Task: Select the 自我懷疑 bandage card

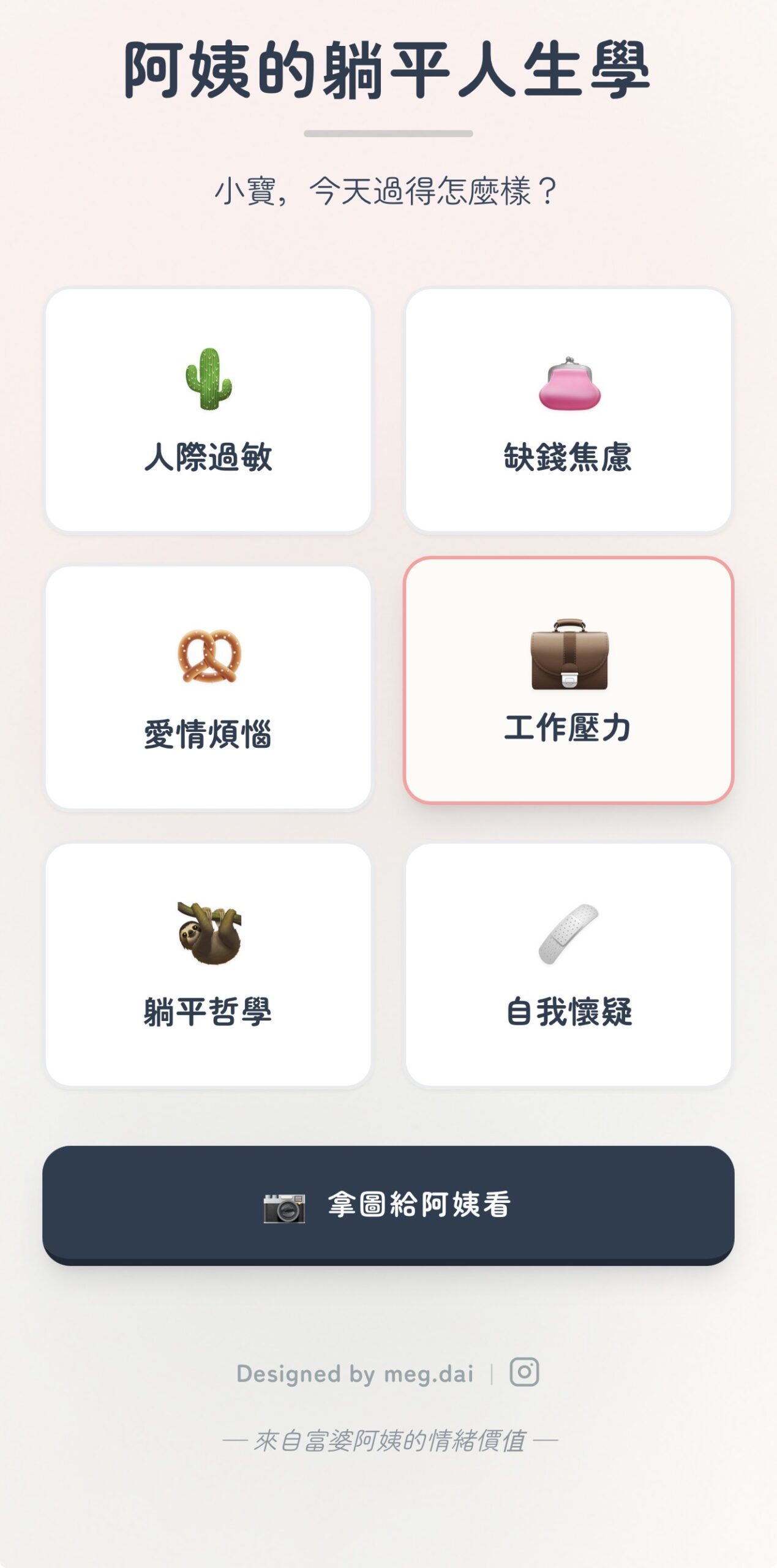Action: (568, 965)
